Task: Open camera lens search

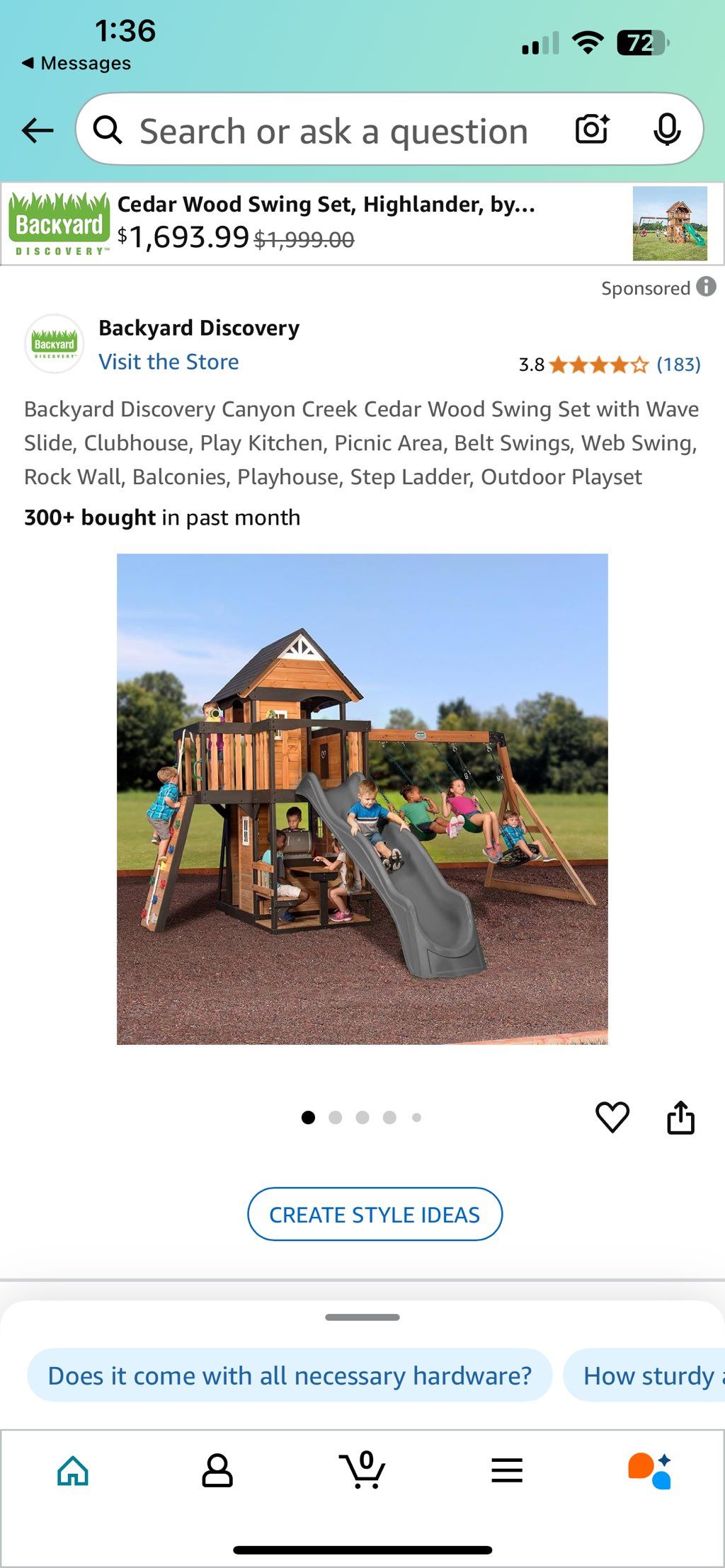Action: click(592, 130)
